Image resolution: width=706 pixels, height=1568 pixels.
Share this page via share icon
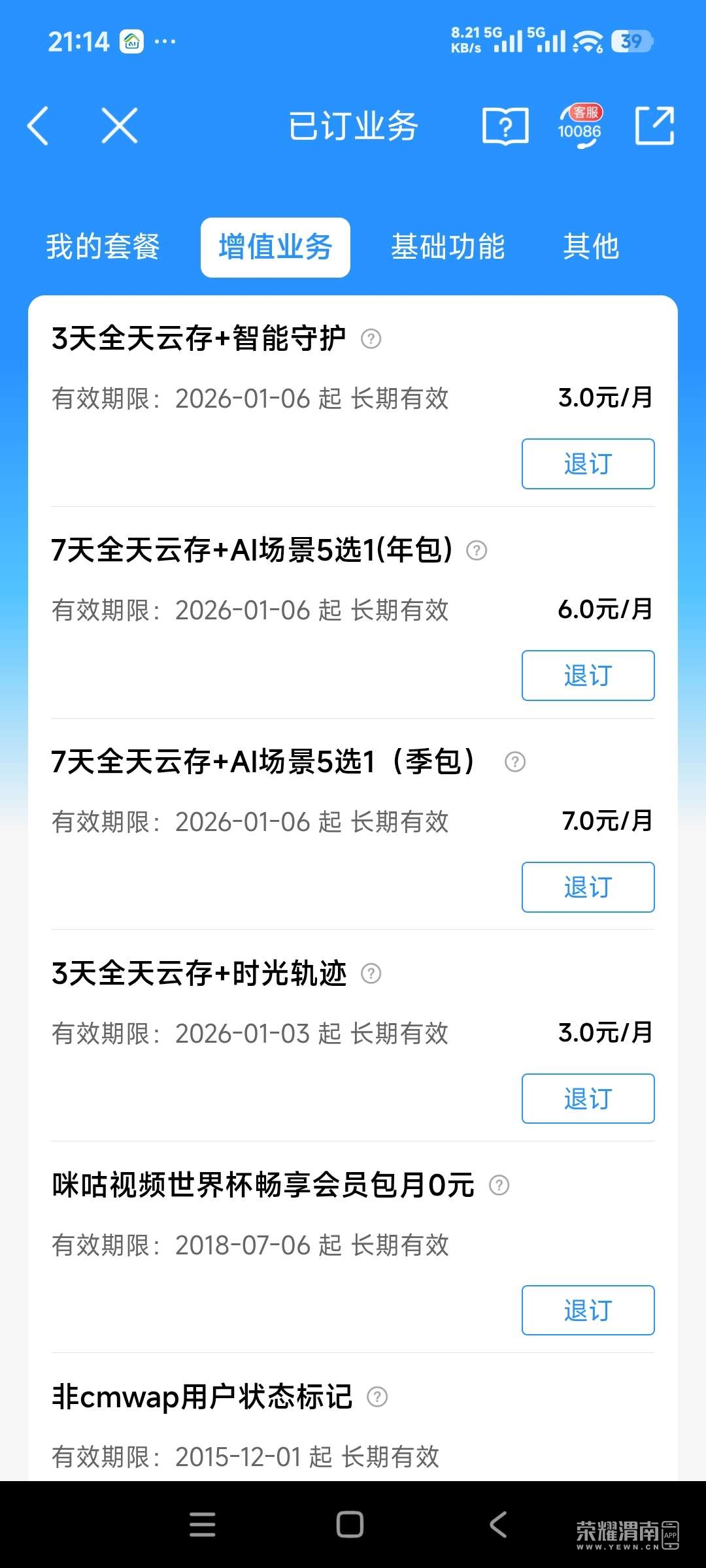pyautogui.click(x=654, y=125)
